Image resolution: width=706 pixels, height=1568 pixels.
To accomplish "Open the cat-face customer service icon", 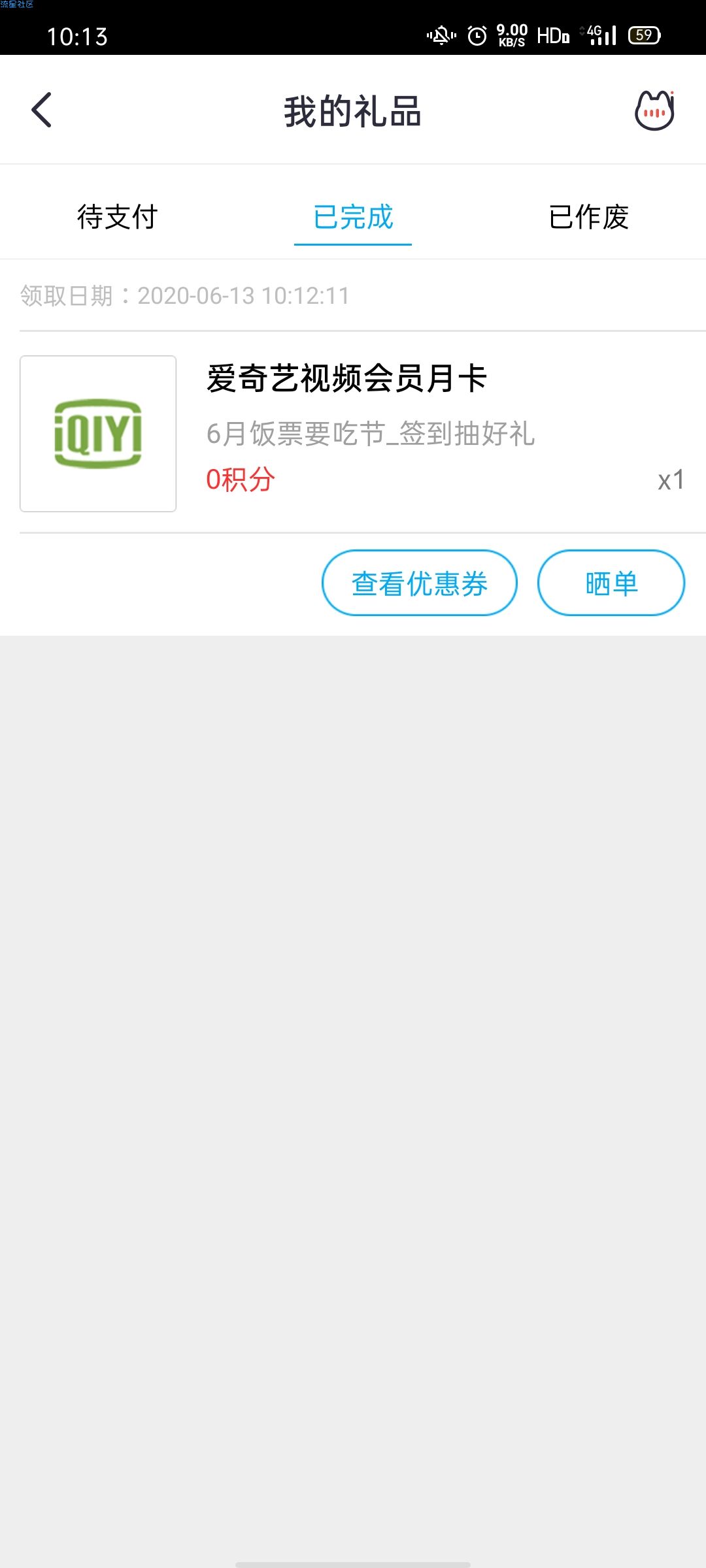I will [x=654, y=110].
